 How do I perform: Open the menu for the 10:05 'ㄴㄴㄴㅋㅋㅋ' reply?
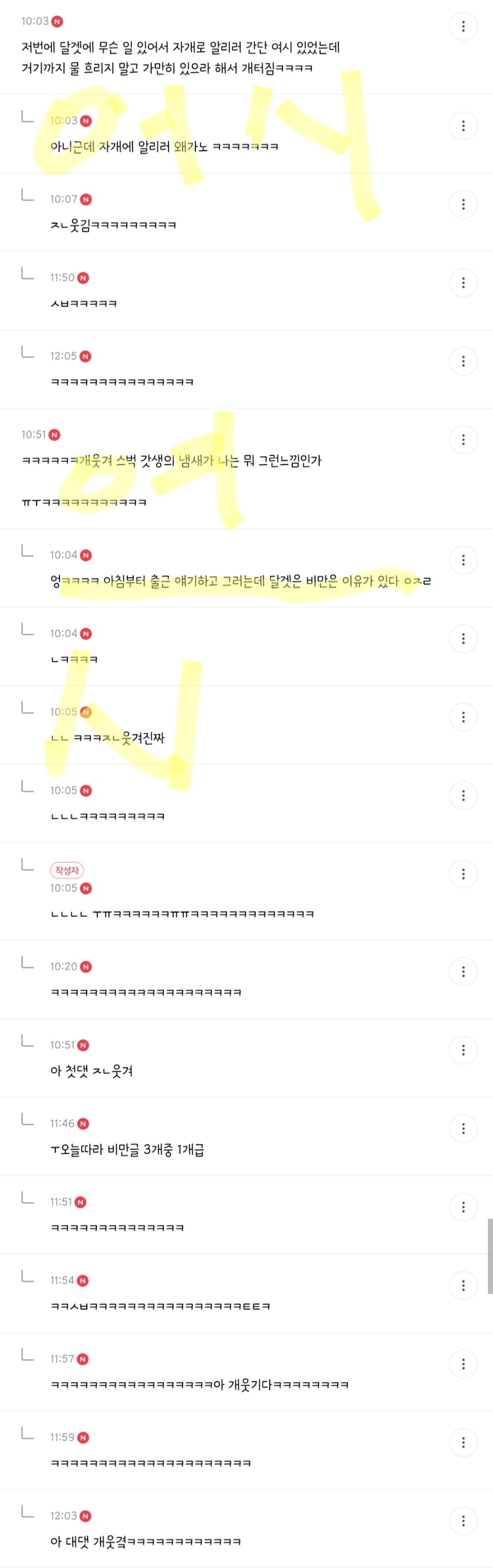tap(463, 795)
